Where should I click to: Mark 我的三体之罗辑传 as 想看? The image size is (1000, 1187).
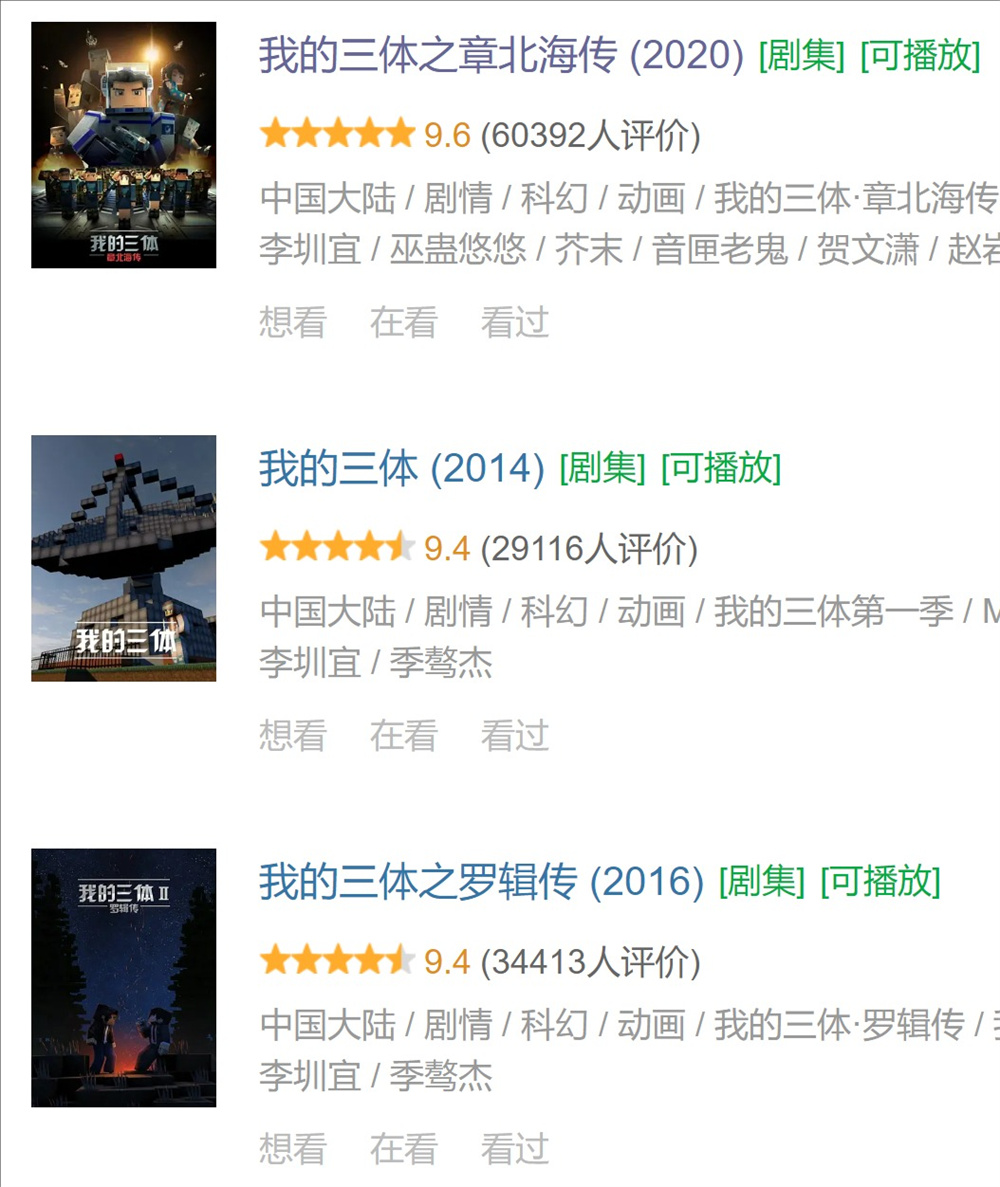click(292, 1148)
